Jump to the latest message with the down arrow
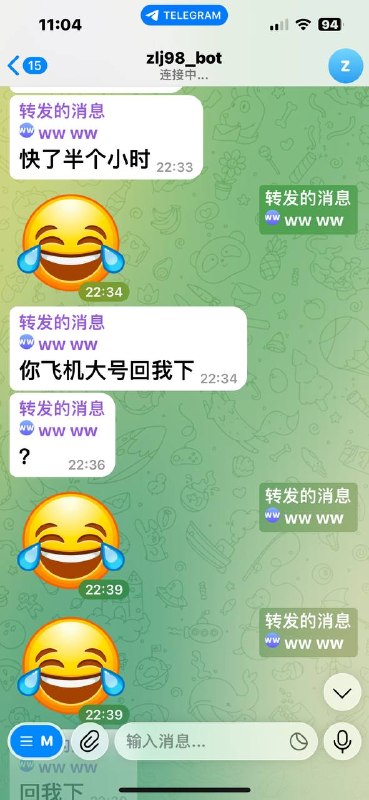This screenshot has width=369, height=800. point(342,692)
